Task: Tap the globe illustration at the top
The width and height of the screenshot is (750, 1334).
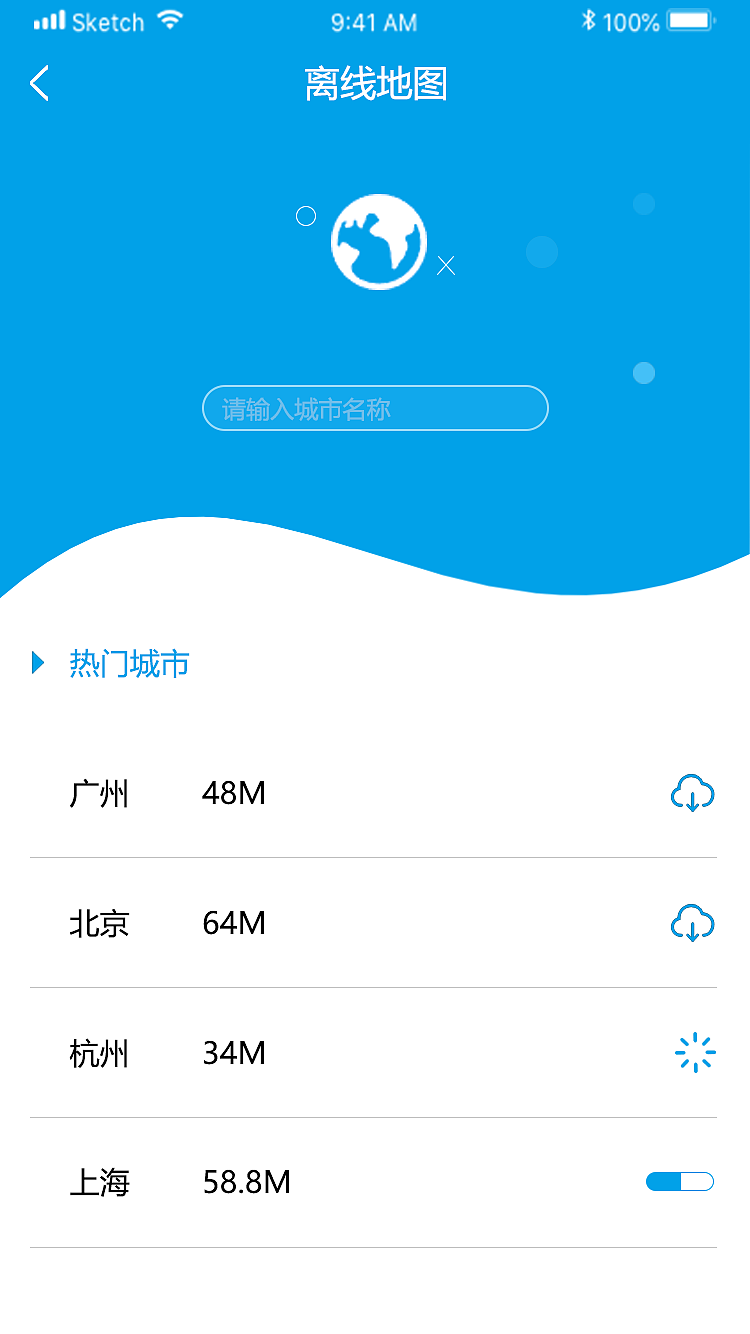Action: [378, 242]
